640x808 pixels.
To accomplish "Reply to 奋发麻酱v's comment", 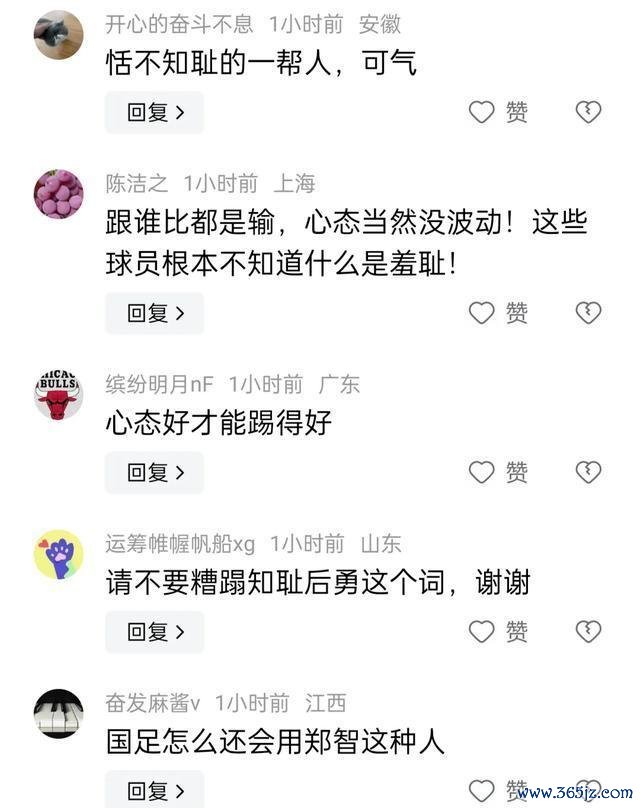I will coord(154,790).
